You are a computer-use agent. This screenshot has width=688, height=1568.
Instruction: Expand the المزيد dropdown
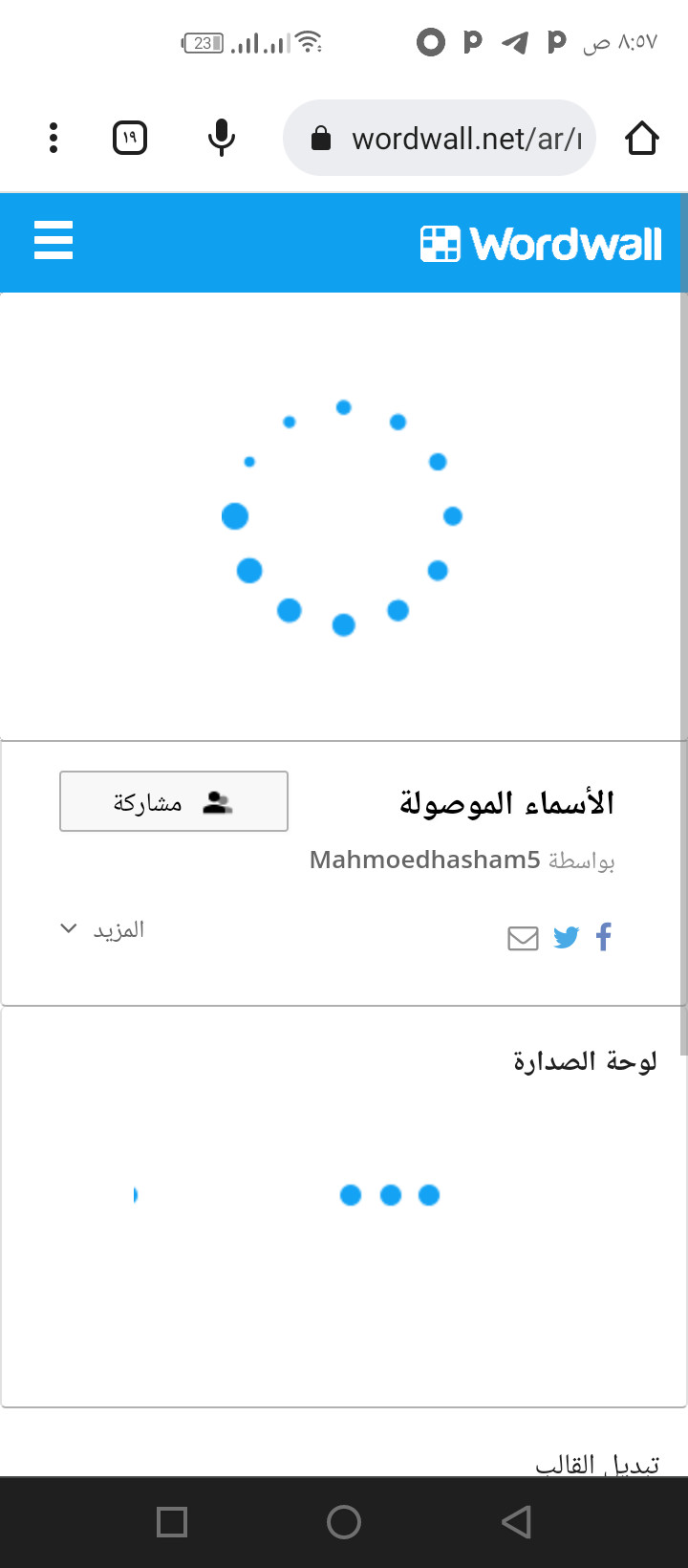101,929
